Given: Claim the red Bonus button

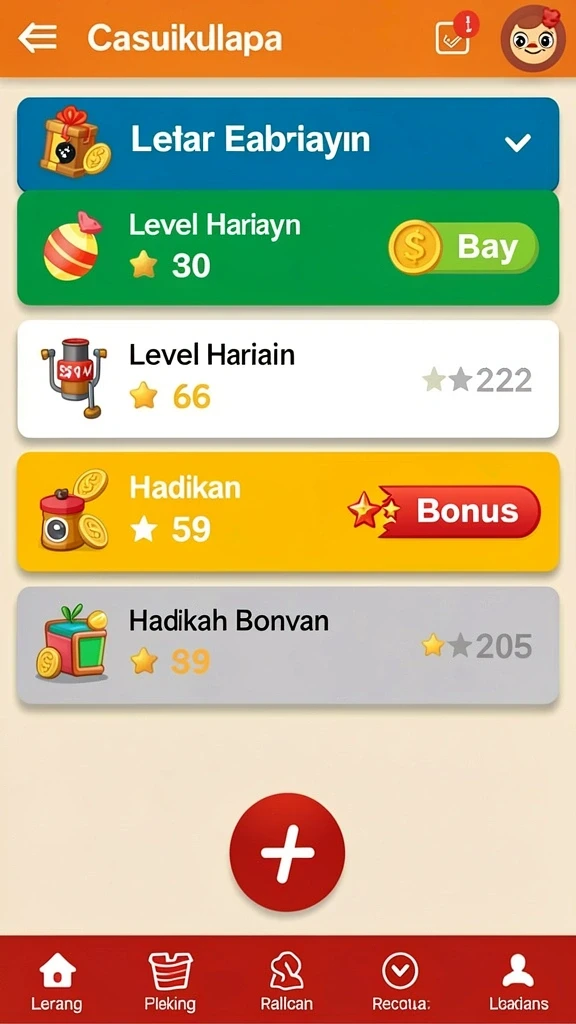Looking at the screenshot, I should pos(445,511).
